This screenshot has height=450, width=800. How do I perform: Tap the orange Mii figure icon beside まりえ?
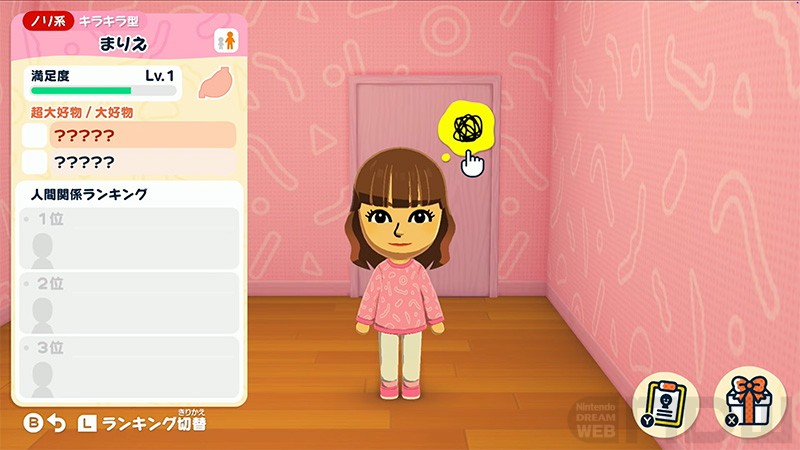(226, 41)
